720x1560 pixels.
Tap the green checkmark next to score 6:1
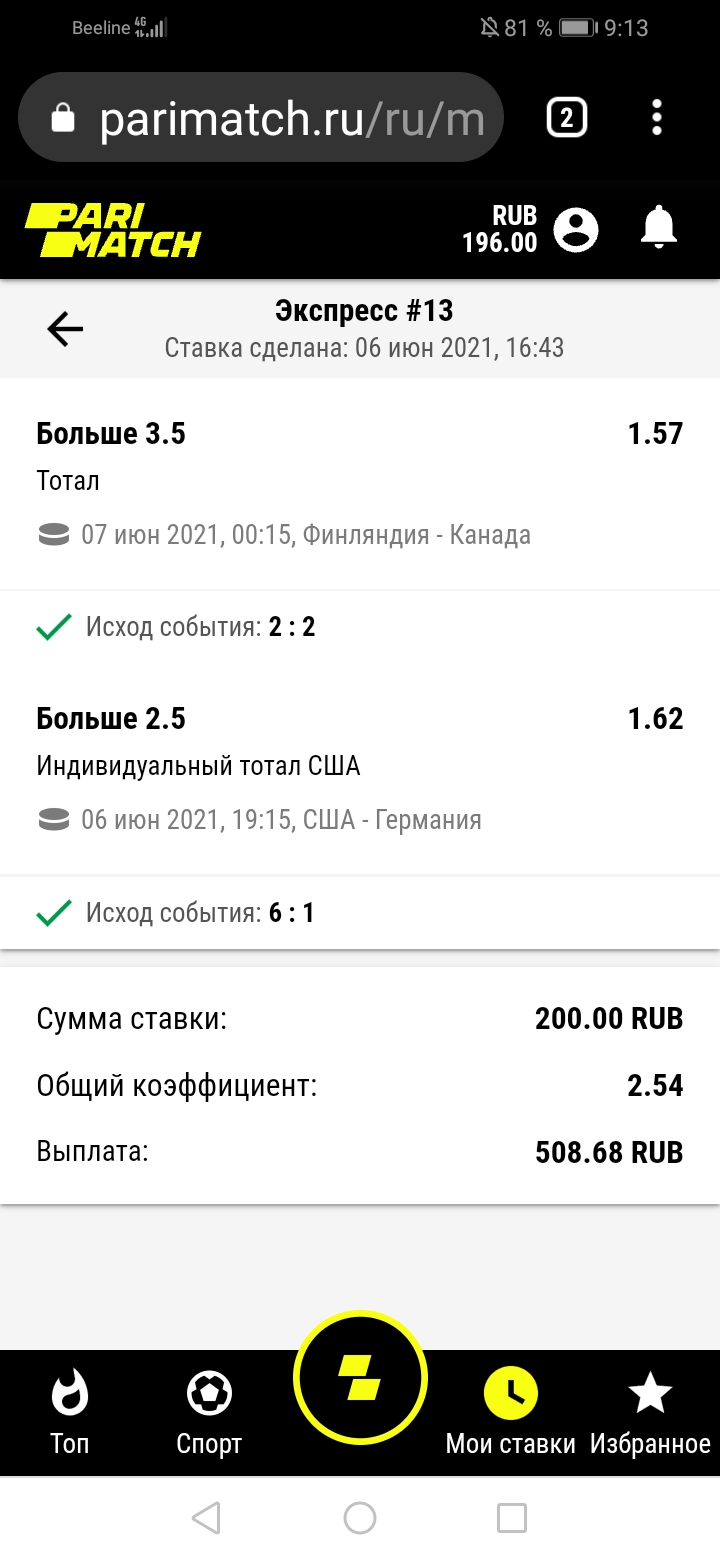pyautogui.click(x=53, y=911)
